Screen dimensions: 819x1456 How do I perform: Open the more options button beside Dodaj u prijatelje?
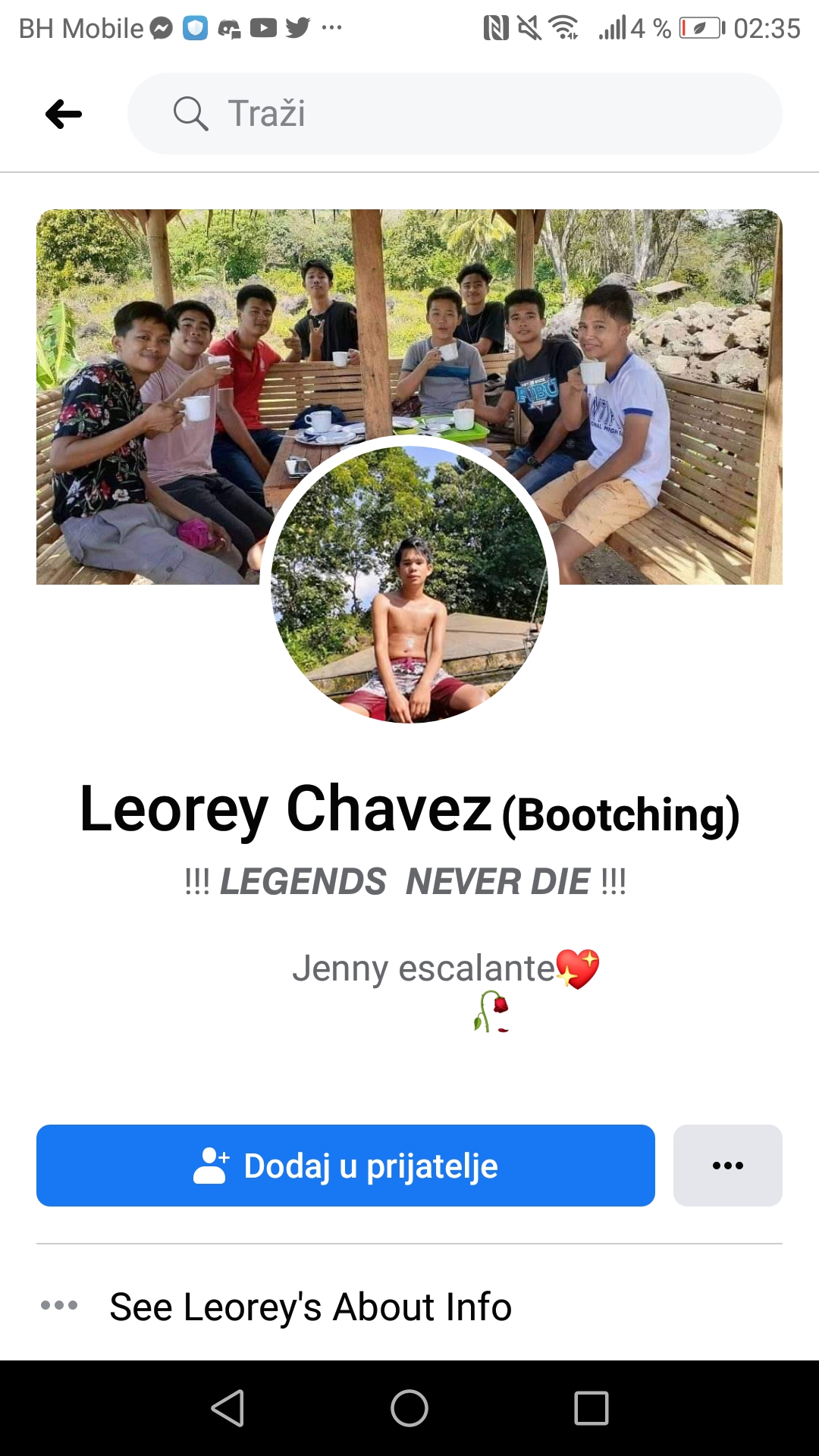(727, 1166)
